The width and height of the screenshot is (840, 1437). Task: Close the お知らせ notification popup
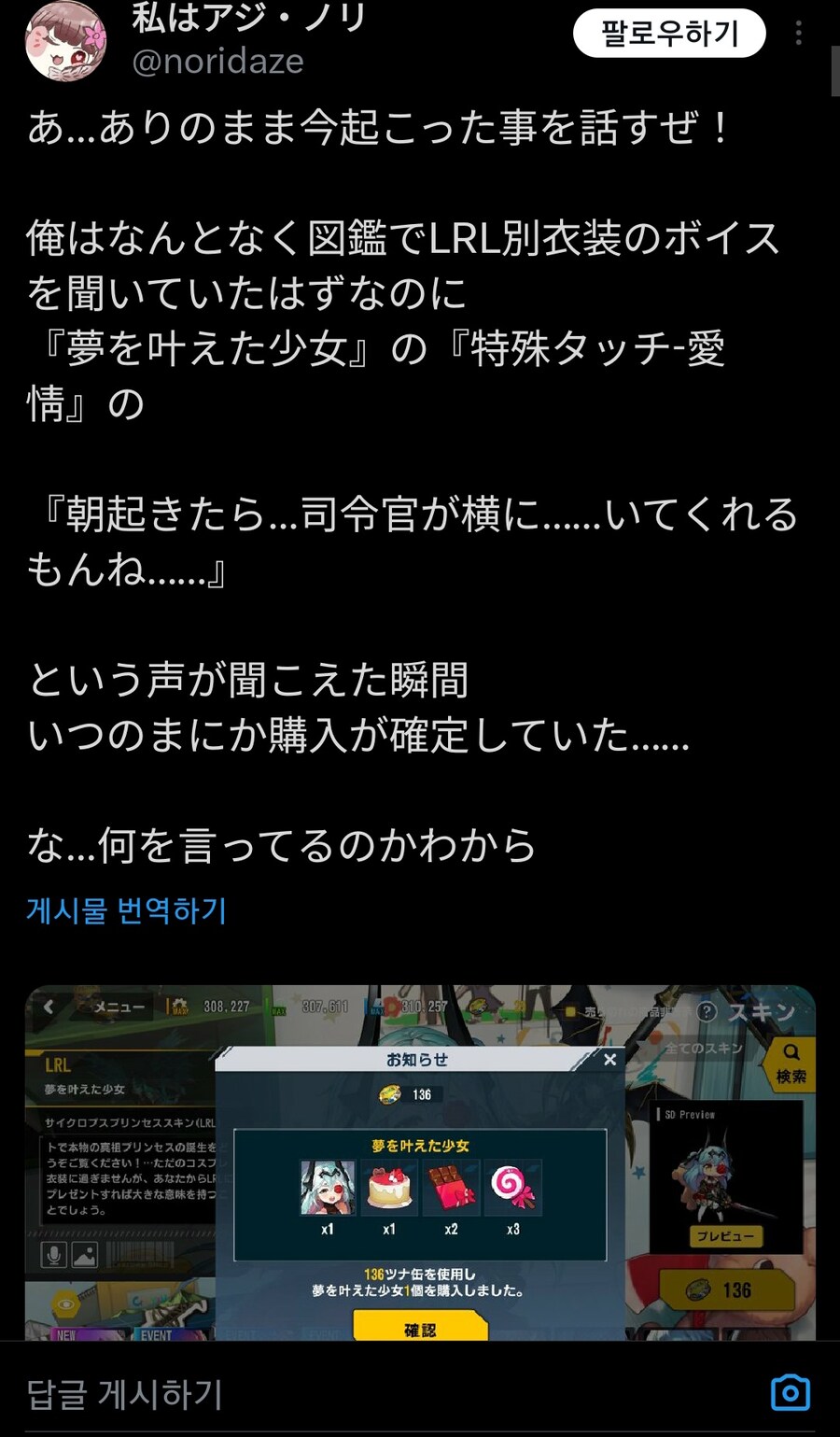click(x=611, y=1058)
